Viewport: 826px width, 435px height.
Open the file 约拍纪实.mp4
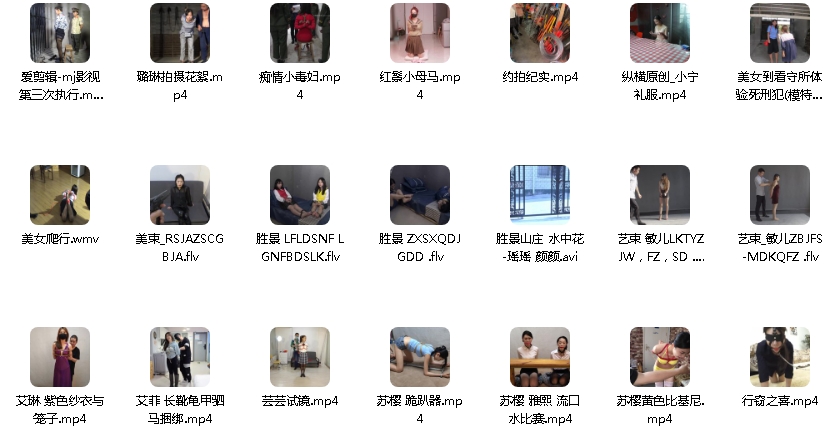tap(540, 33)
